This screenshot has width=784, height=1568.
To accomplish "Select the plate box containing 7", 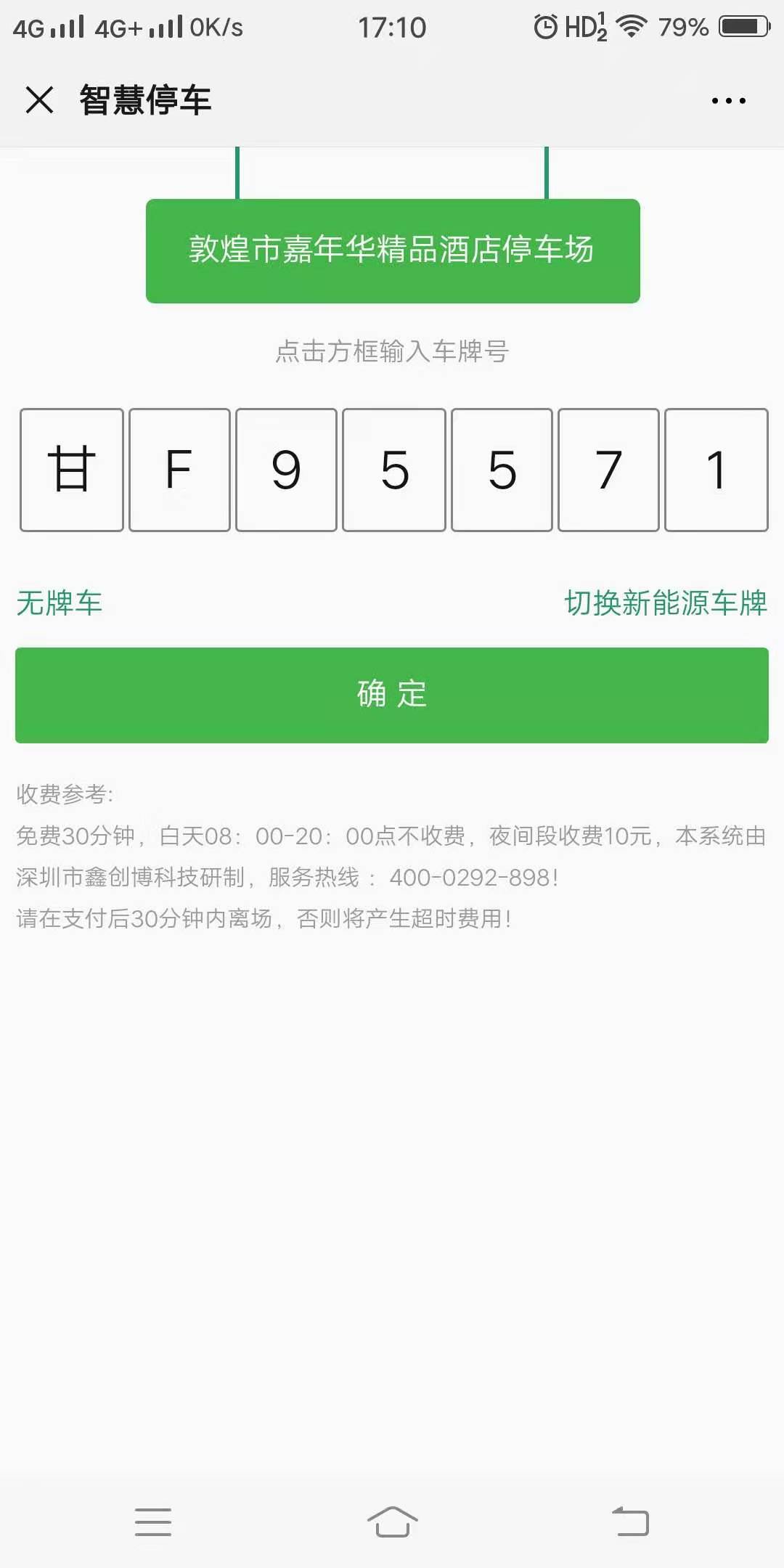I will point(608,470).
